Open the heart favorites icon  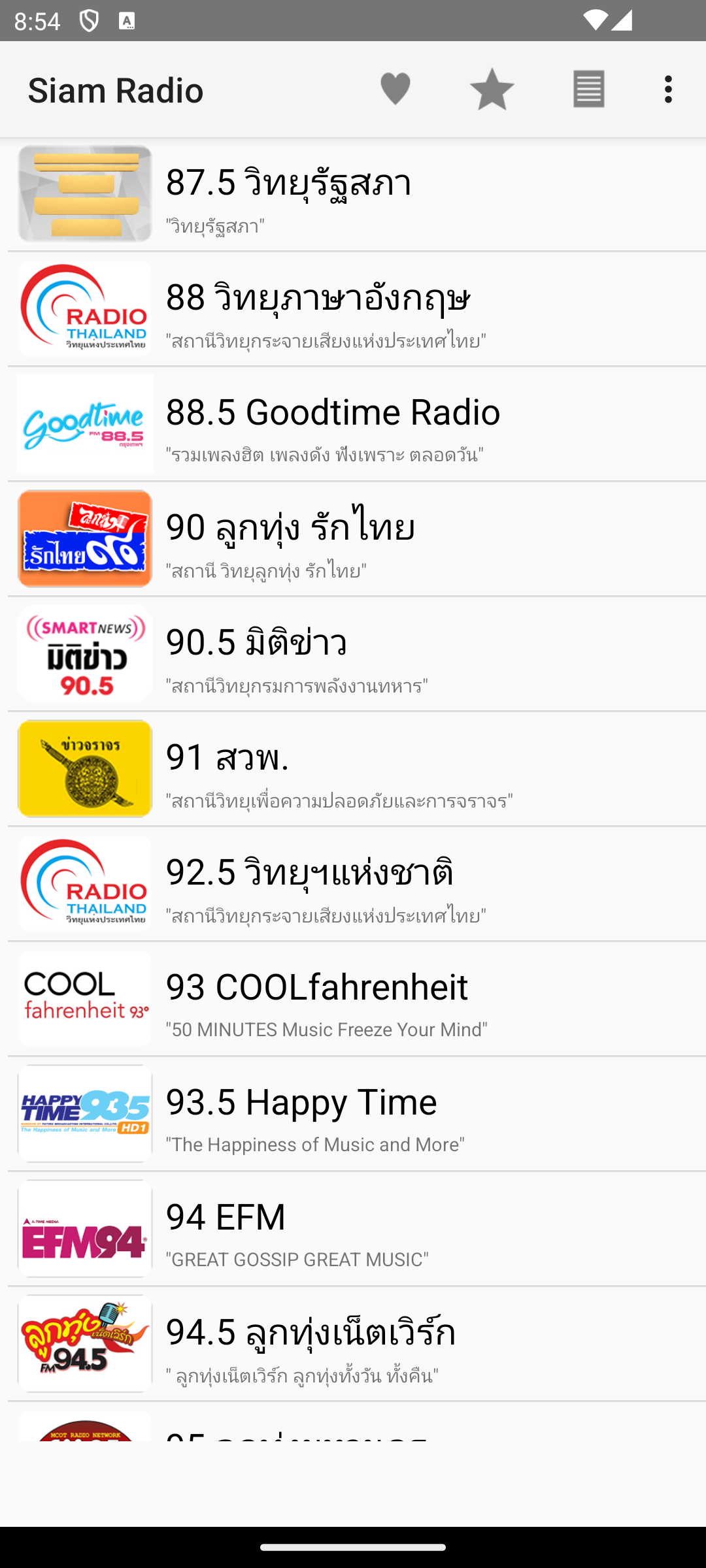click(x=395, y=90)
